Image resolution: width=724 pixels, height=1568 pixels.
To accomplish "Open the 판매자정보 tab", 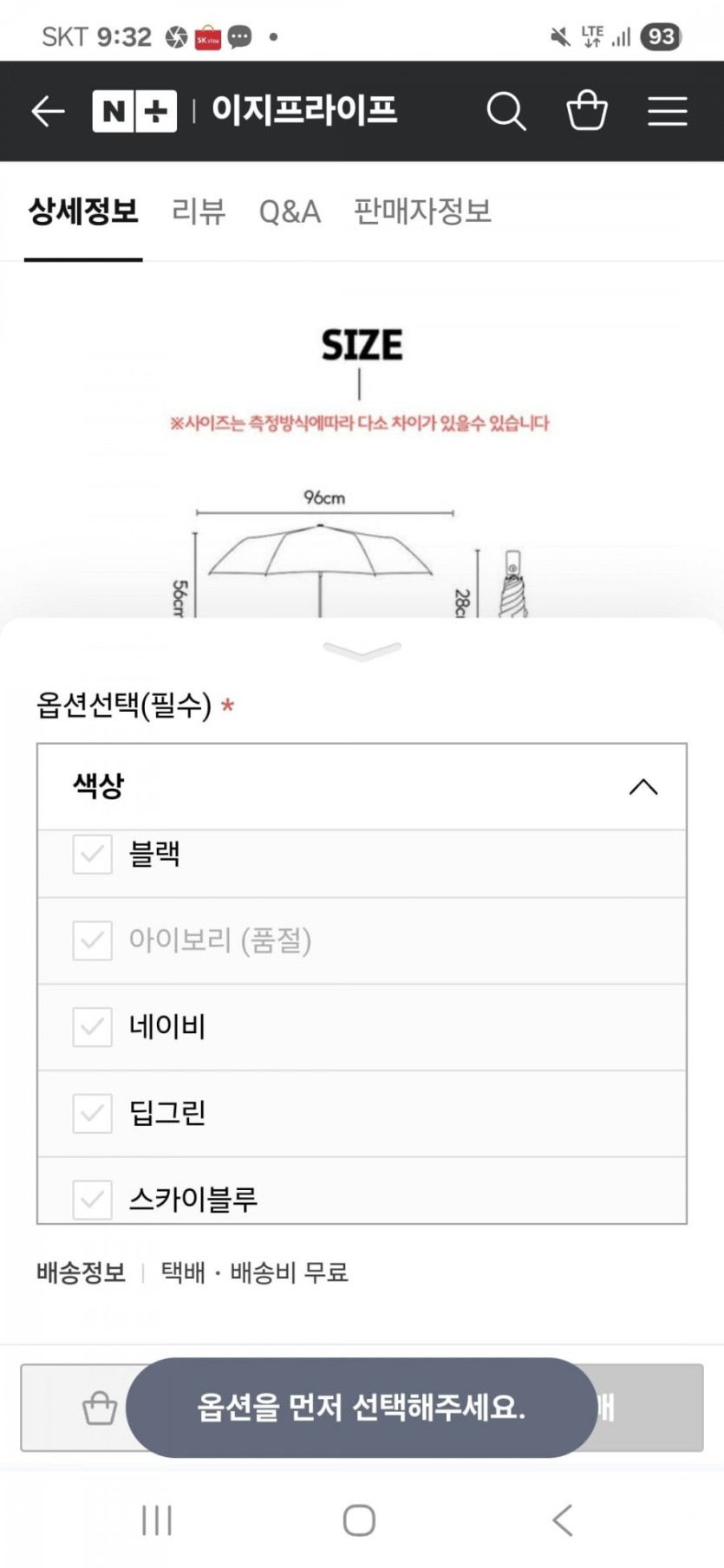I will (422, 211).
